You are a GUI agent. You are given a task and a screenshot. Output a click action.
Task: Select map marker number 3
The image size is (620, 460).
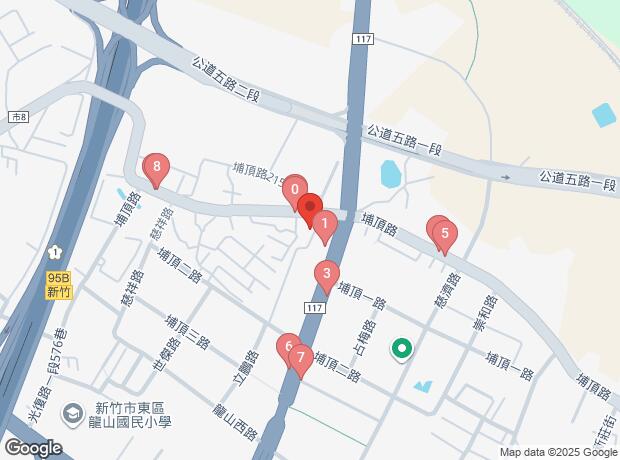(326, 272)
